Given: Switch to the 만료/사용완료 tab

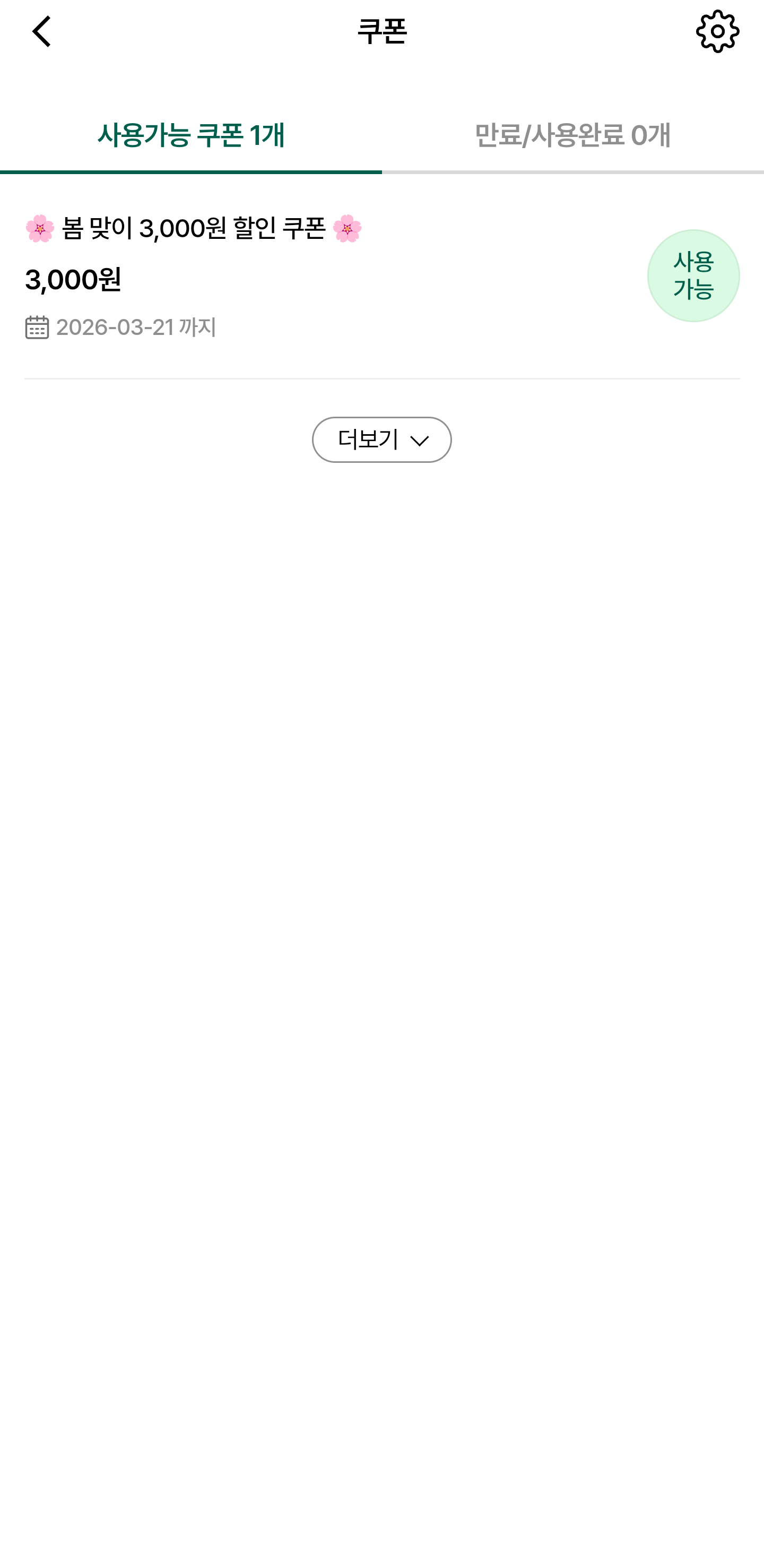Looking at the screenshot, I should pos(572,135).
